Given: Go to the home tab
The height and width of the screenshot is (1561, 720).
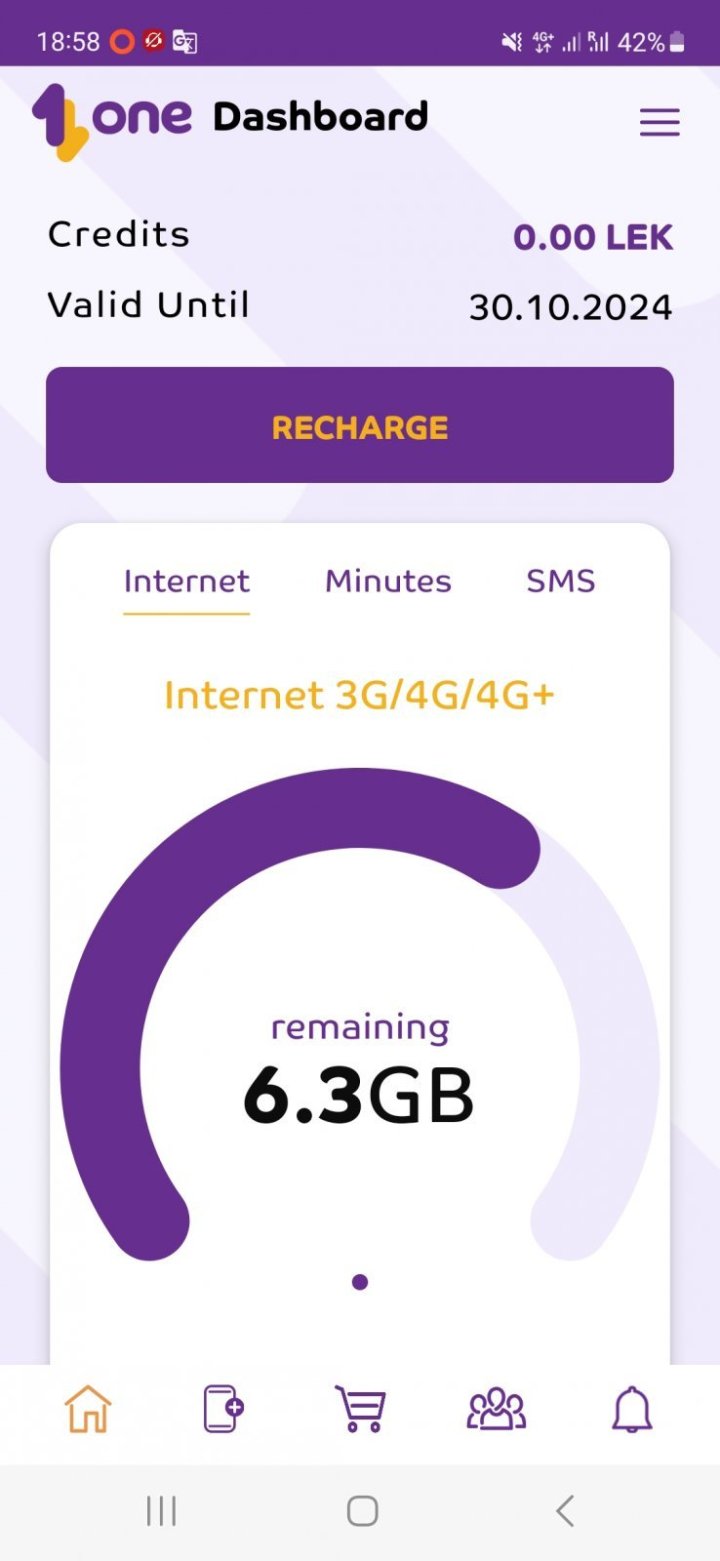Looking at the screenshot, I should (88, 1410).
